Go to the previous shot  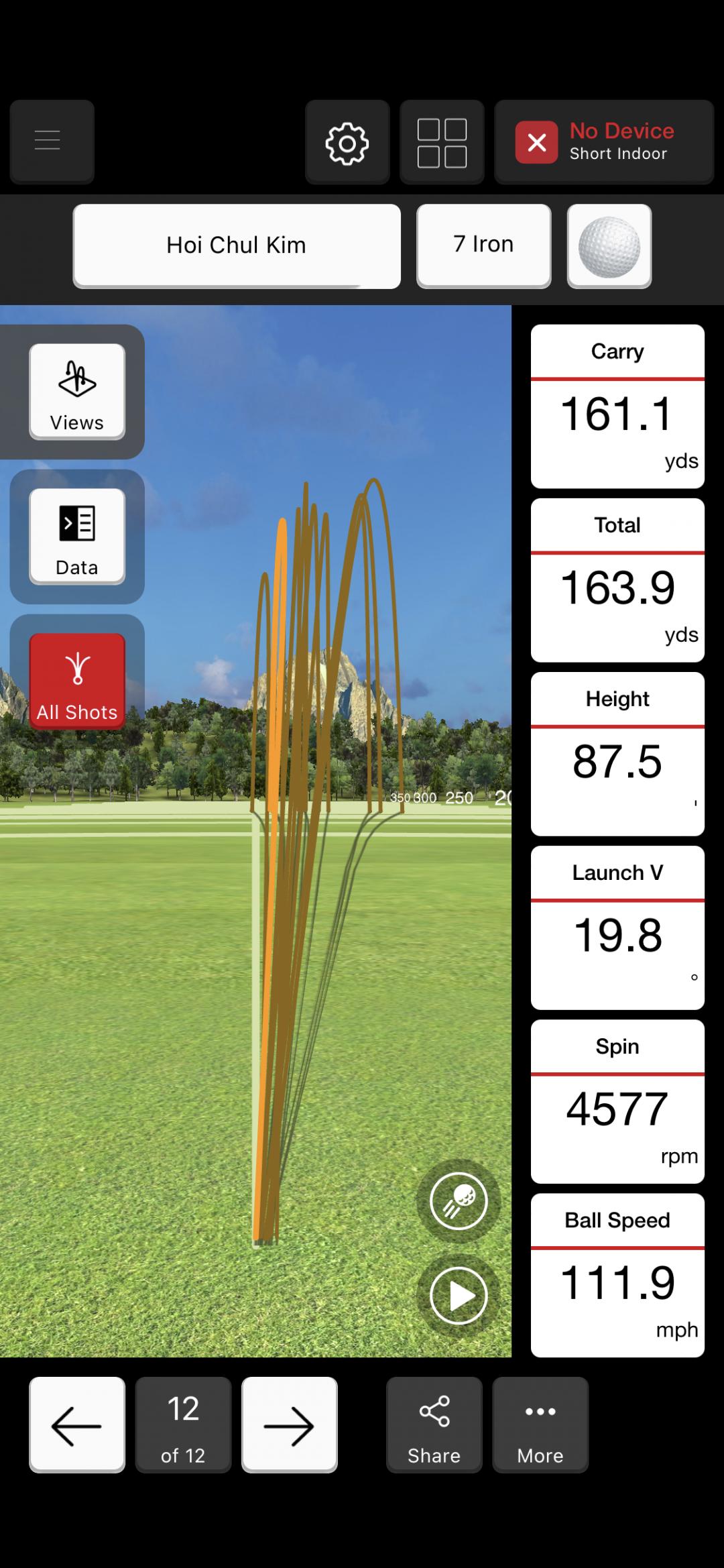click(77, 1424)
